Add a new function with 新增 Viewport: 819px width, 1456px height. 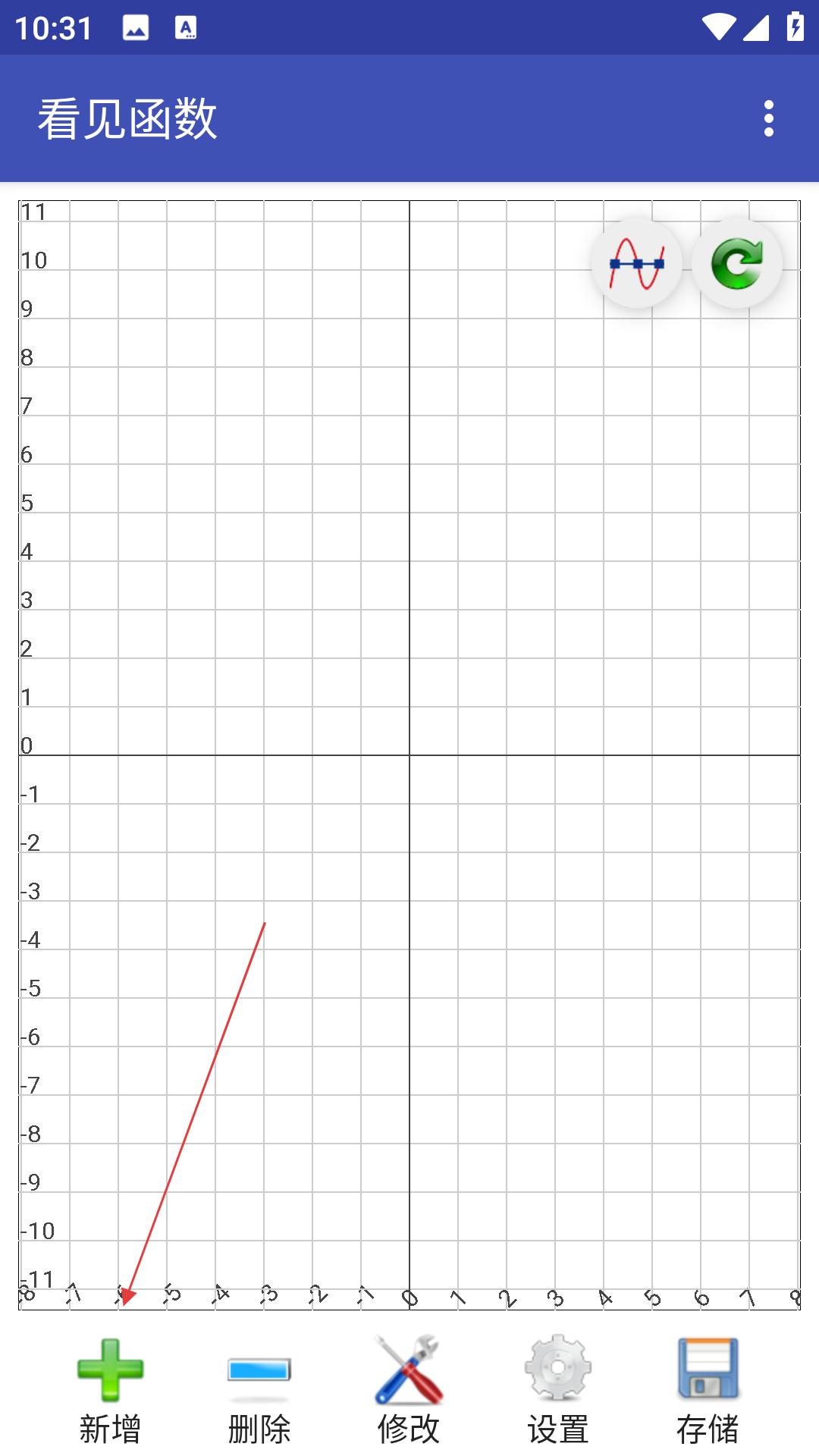[x=111, y=1389]
